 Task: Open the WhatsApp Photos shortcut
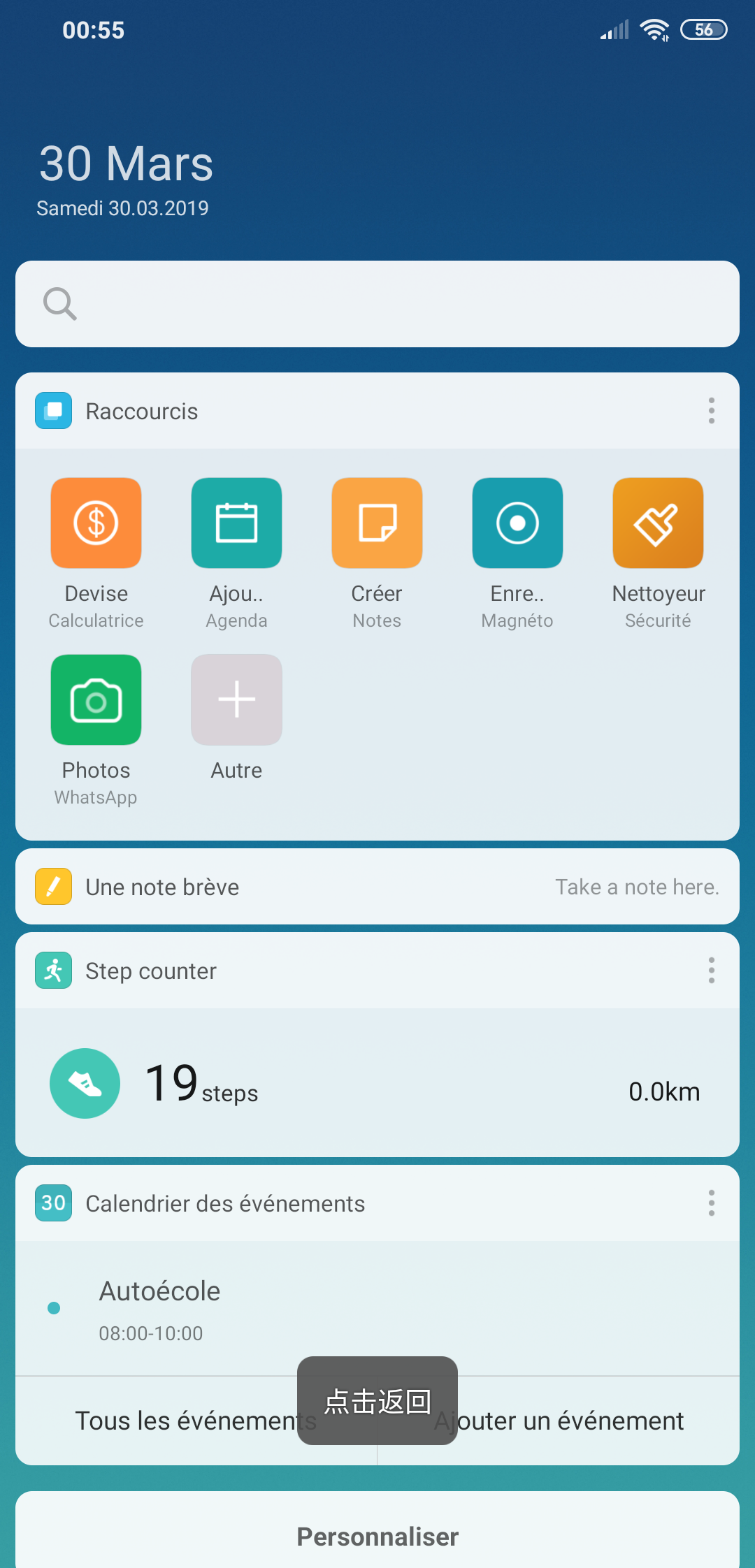(96, 730)
